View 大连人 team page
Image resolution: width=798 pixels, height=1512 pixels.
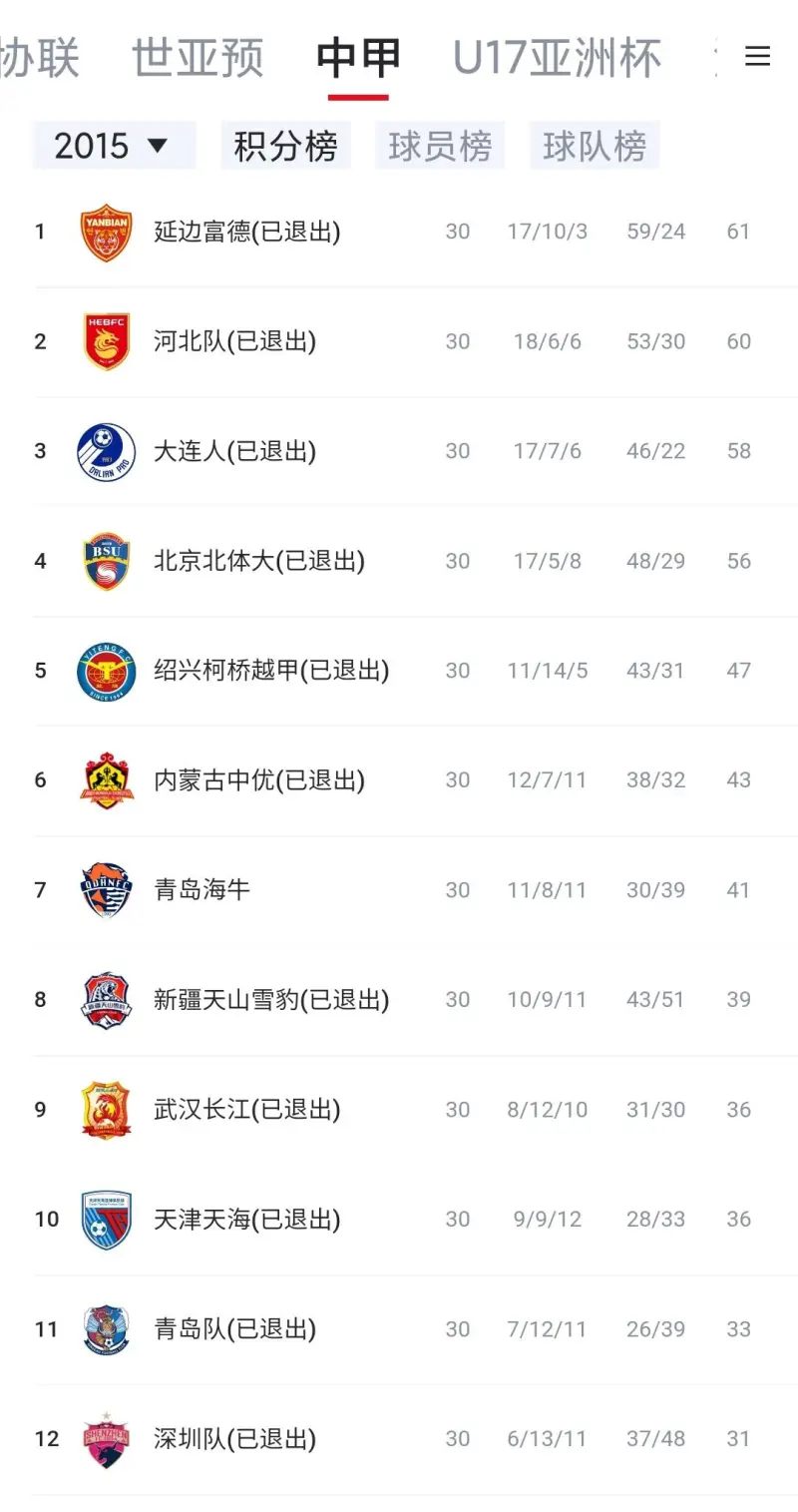pos(234,451)
